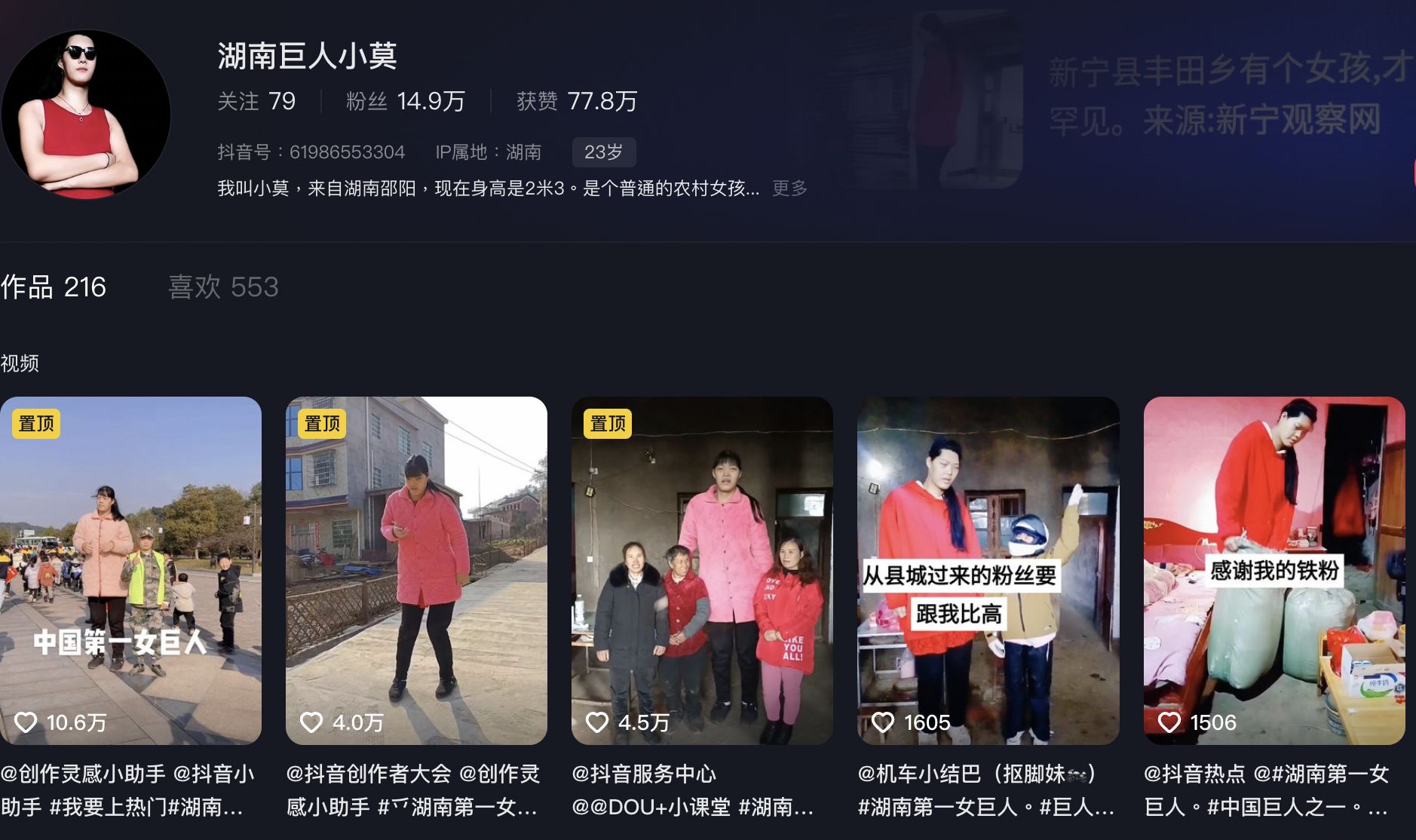
Task: Open the profile avatar picture
Action: [x=86, y=115]
